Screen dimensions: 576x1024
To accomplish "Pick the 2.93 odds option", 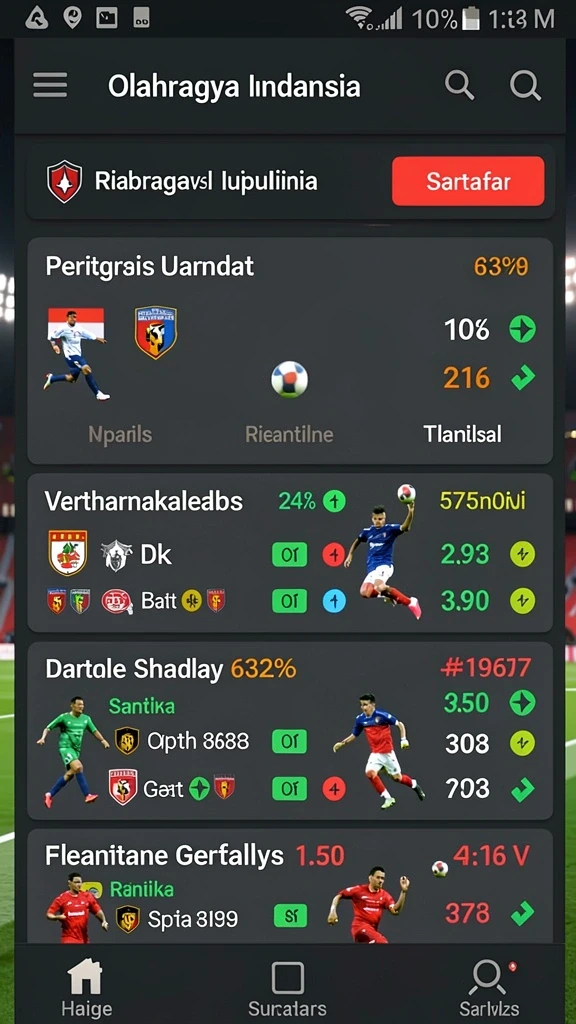I will pos(465,554).
